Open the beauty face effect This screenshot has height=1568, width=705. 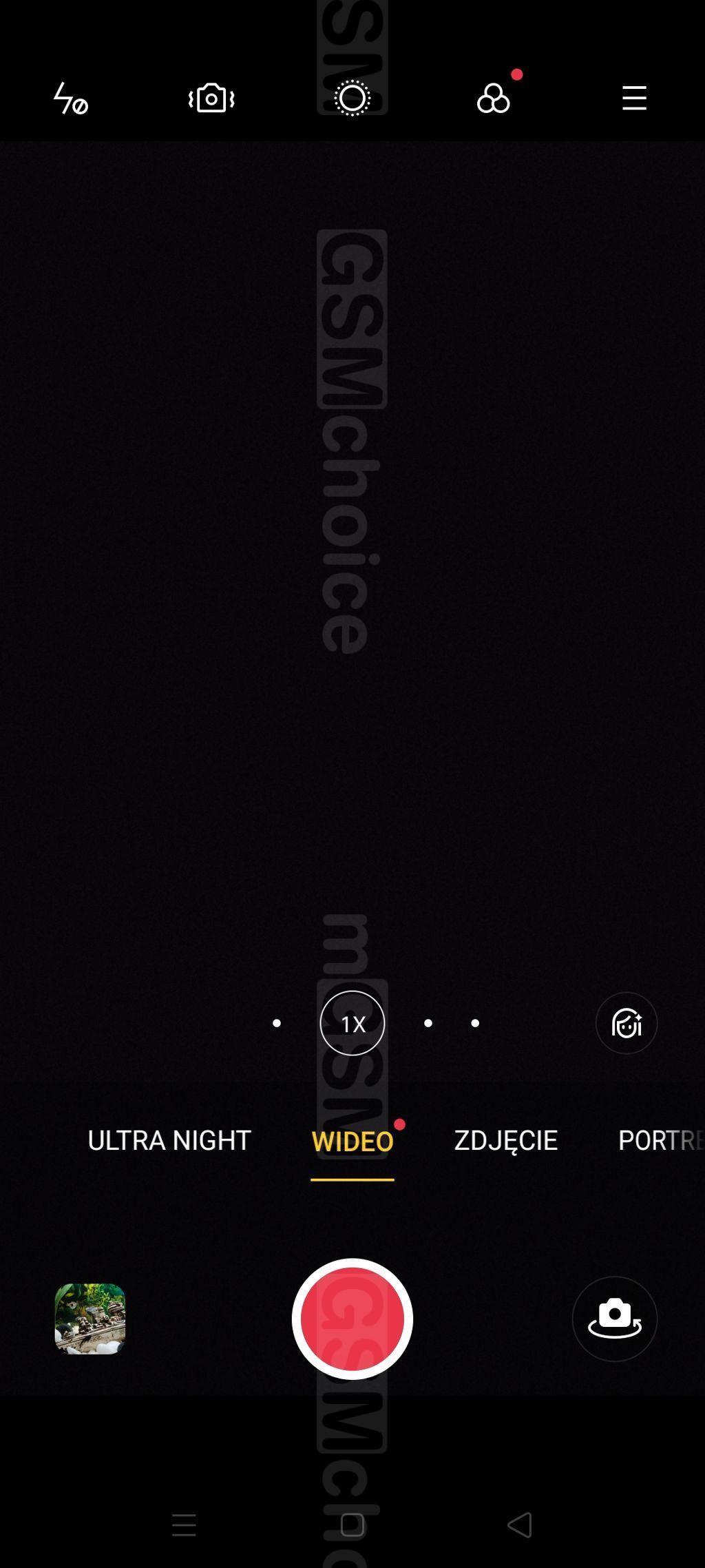tap(627, 1023)
